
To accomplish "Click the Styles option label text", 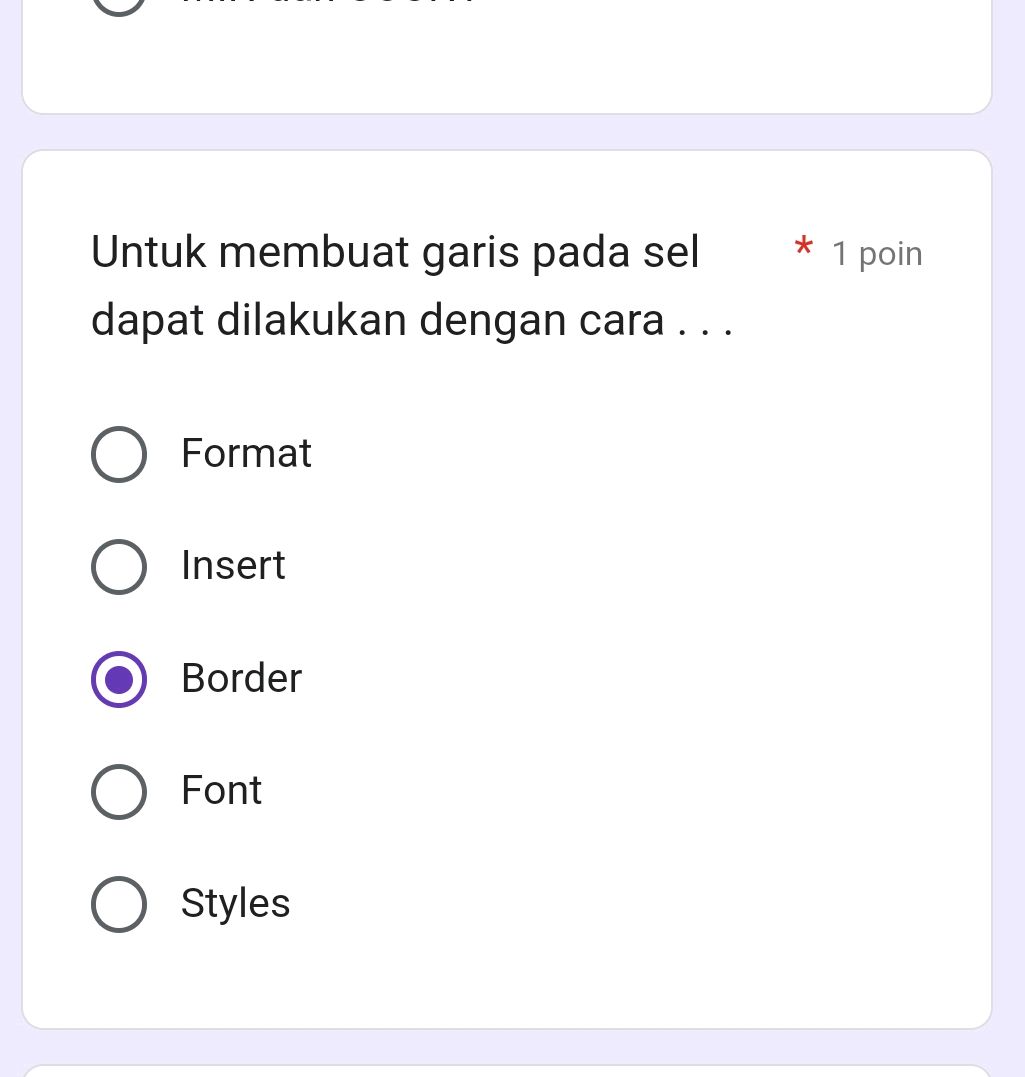I will 235,903.
